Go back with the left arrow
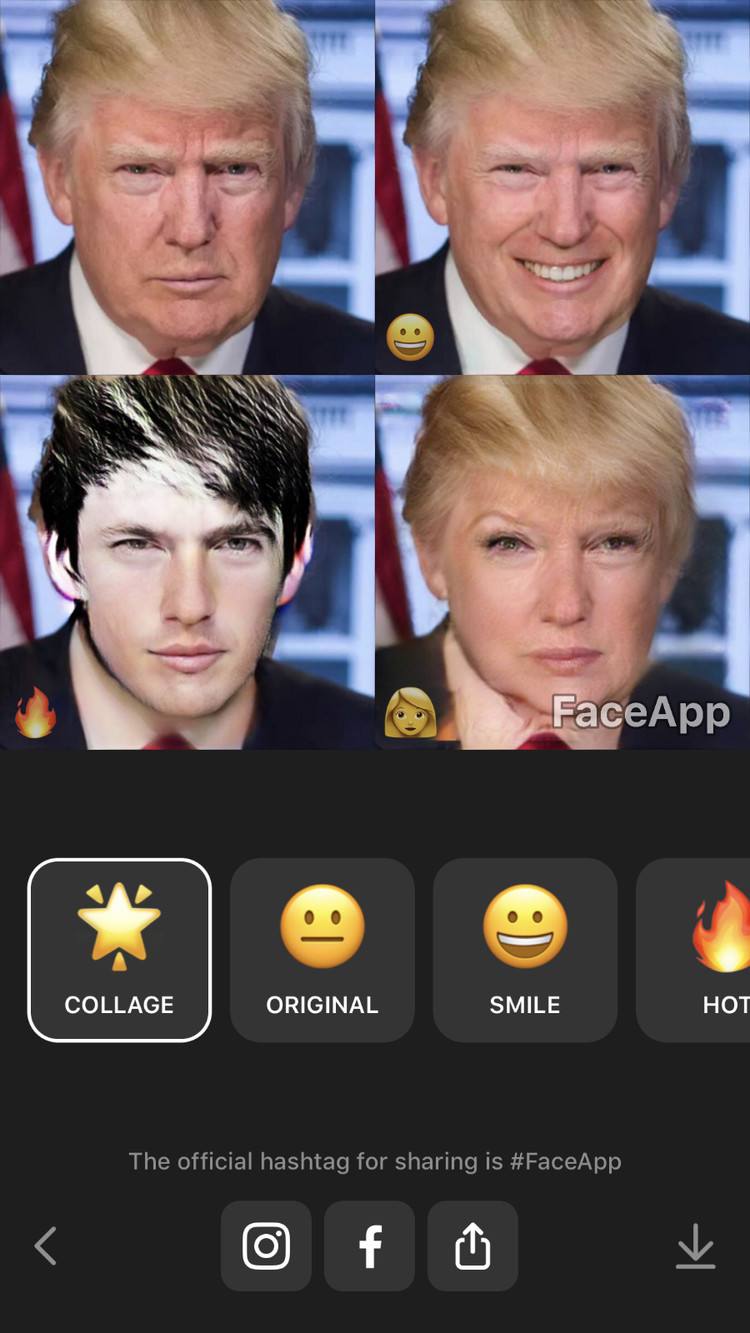 pos(45,1246)
